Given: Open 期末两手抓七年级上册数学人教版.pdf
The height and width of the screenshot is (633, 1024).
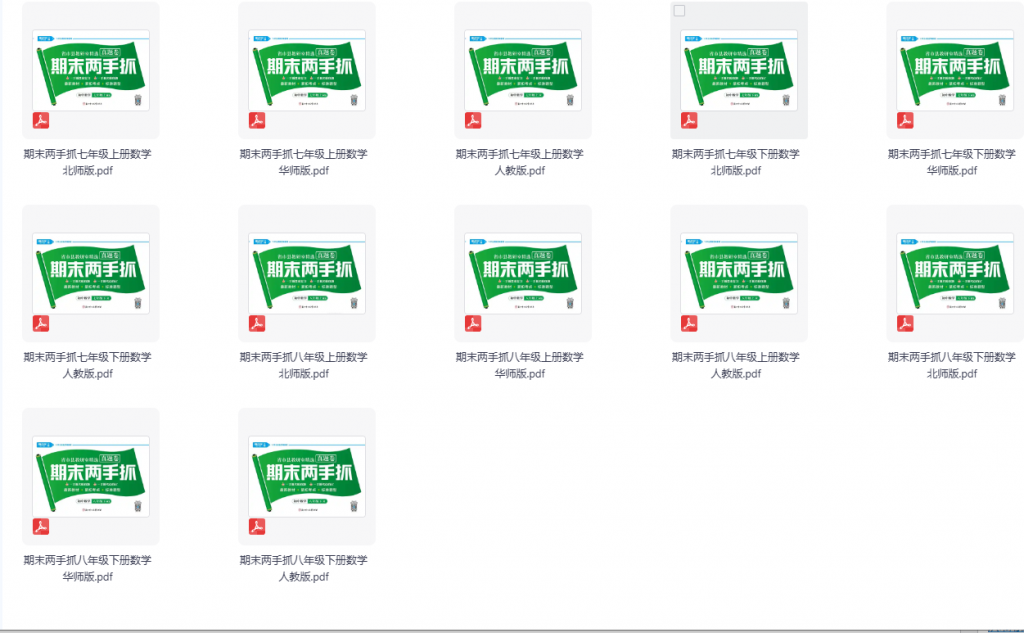Looking at the screenshot, I should 522,70.
